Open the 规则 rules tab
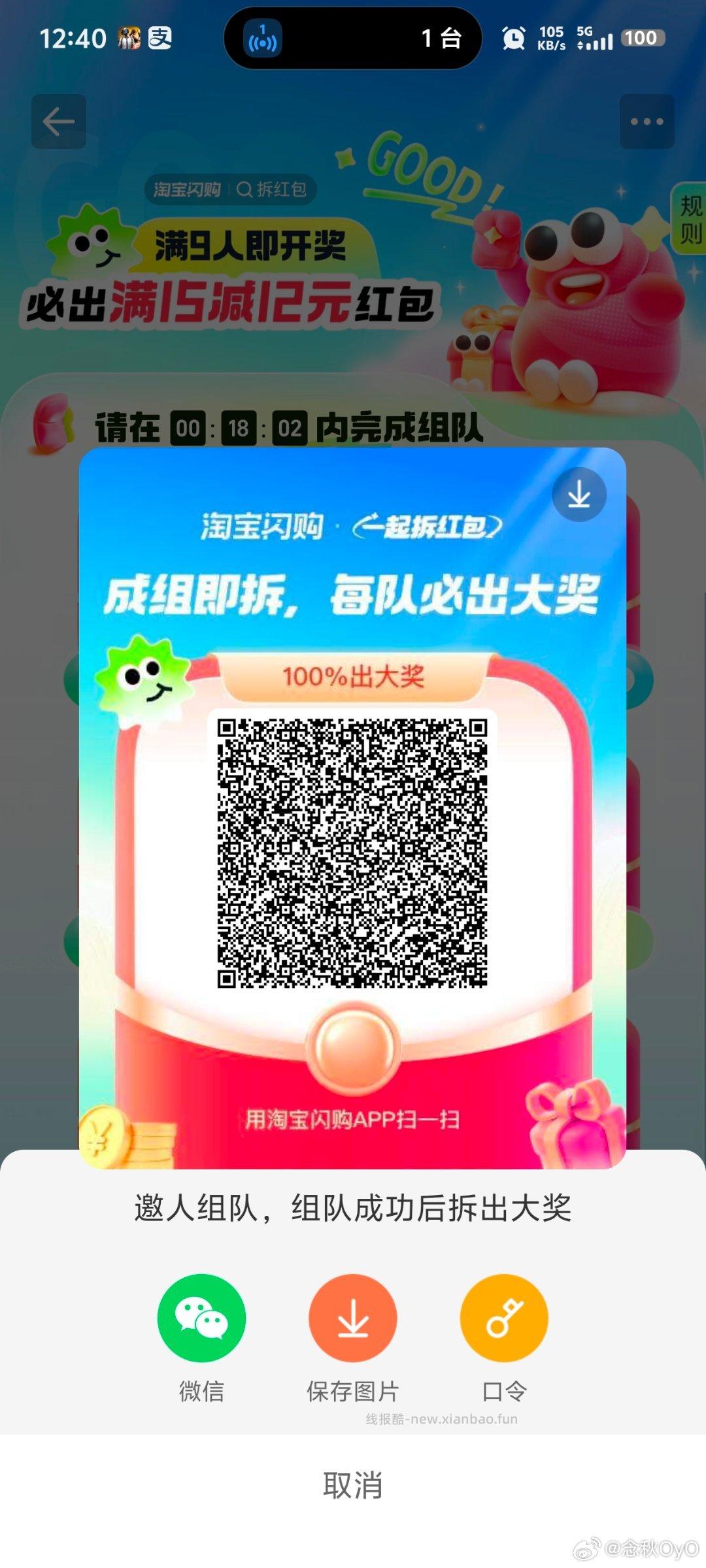This screenshot has height=1568, width=706. (x=690, y=219)
